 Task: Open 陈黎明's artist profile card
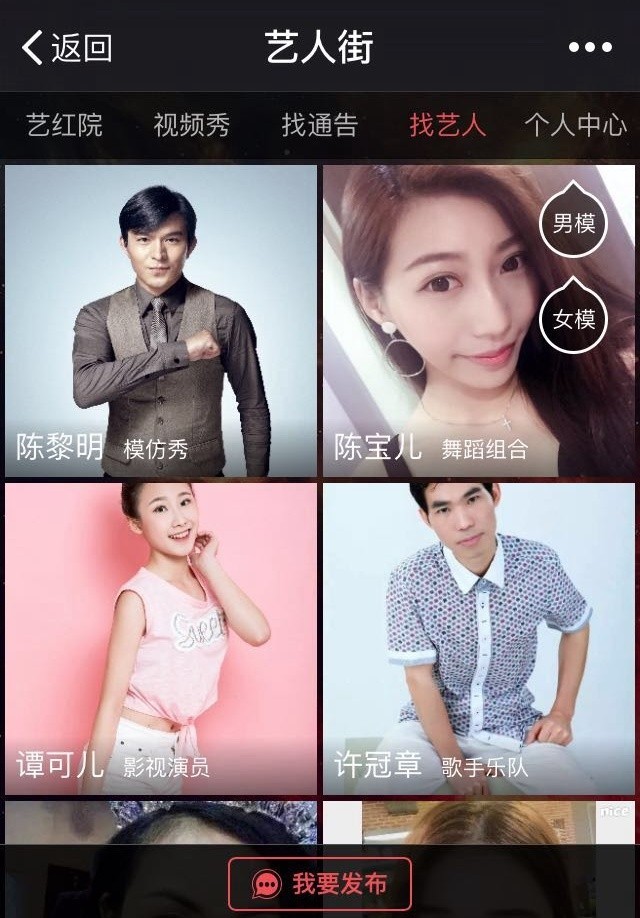pyautogui.click(x=160, y=320)
